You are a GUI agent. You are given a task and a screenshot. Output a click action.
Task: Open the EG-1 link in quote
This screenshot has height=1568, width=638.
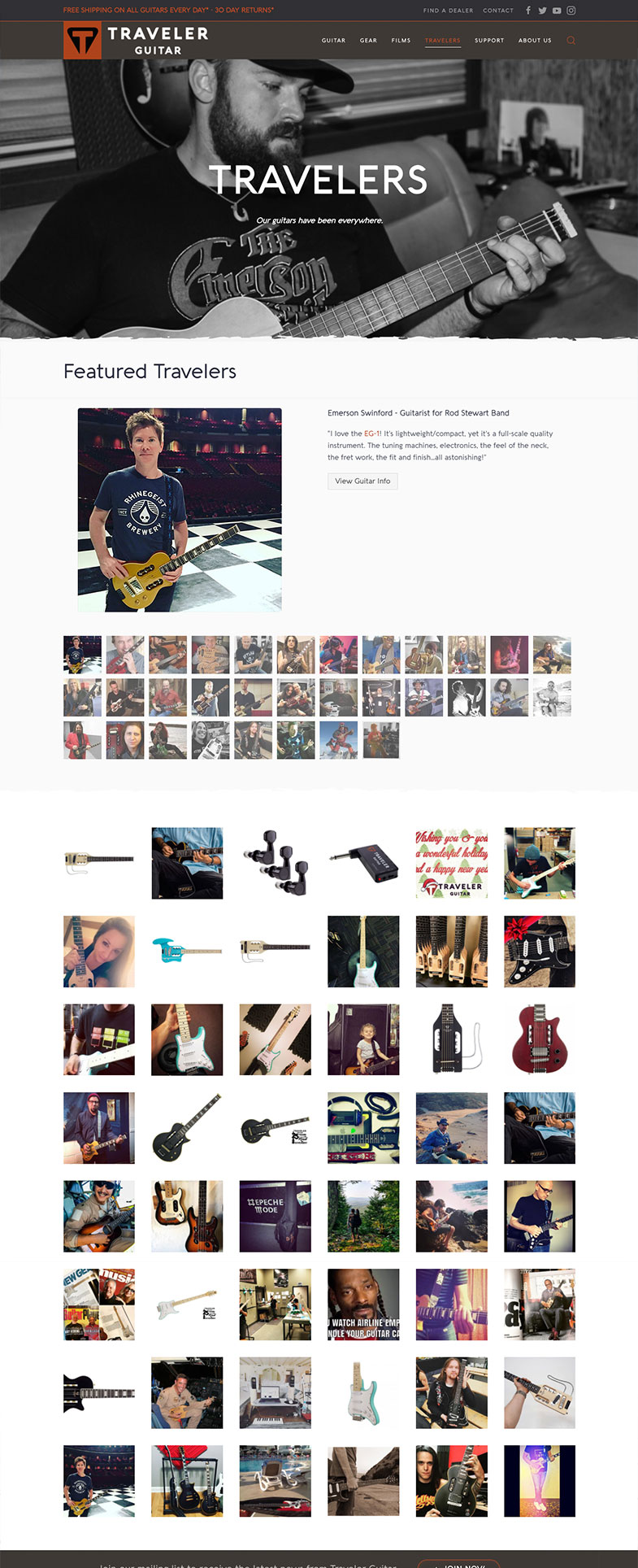pyautogui.click(x=371, y=433)
